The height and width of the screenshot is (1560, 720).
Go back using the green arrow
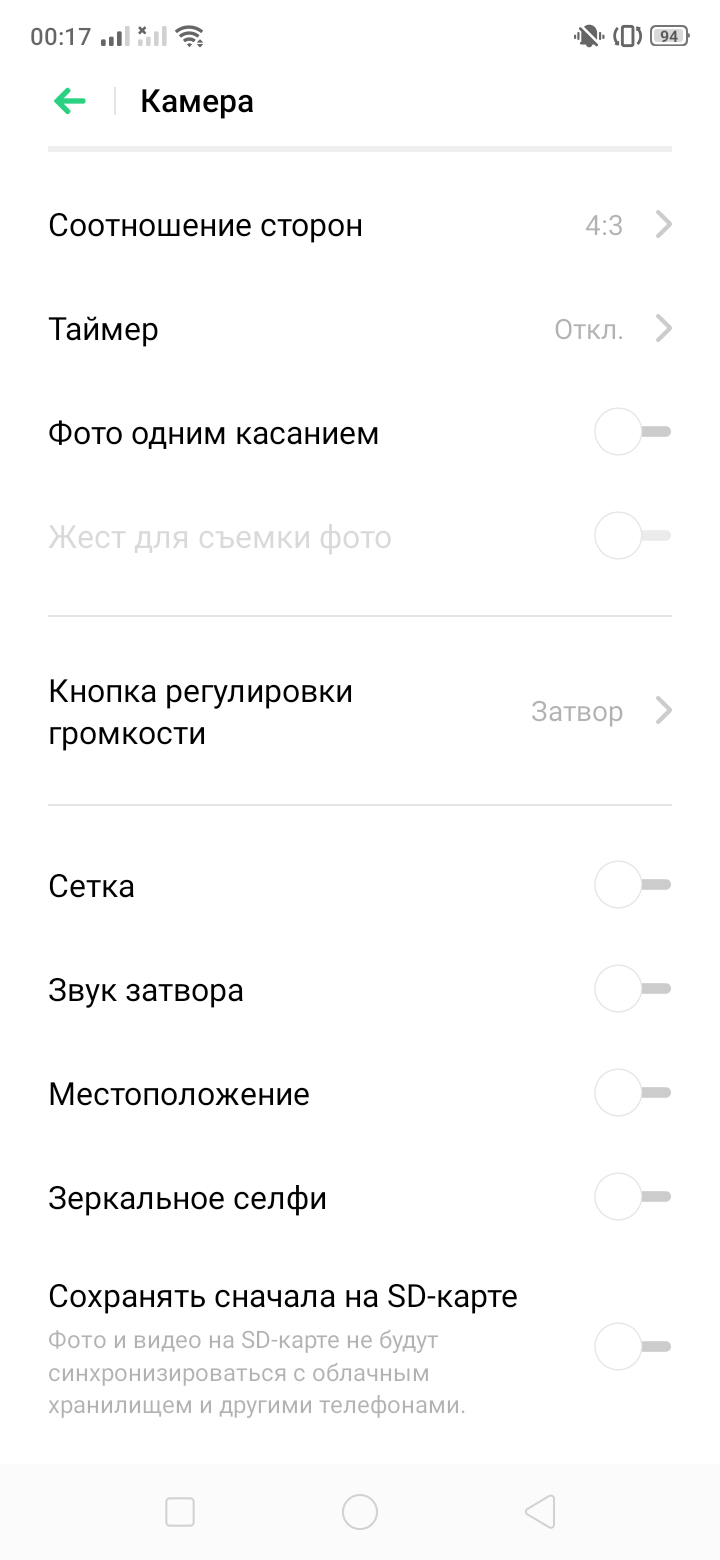click(x=70, y=101)
